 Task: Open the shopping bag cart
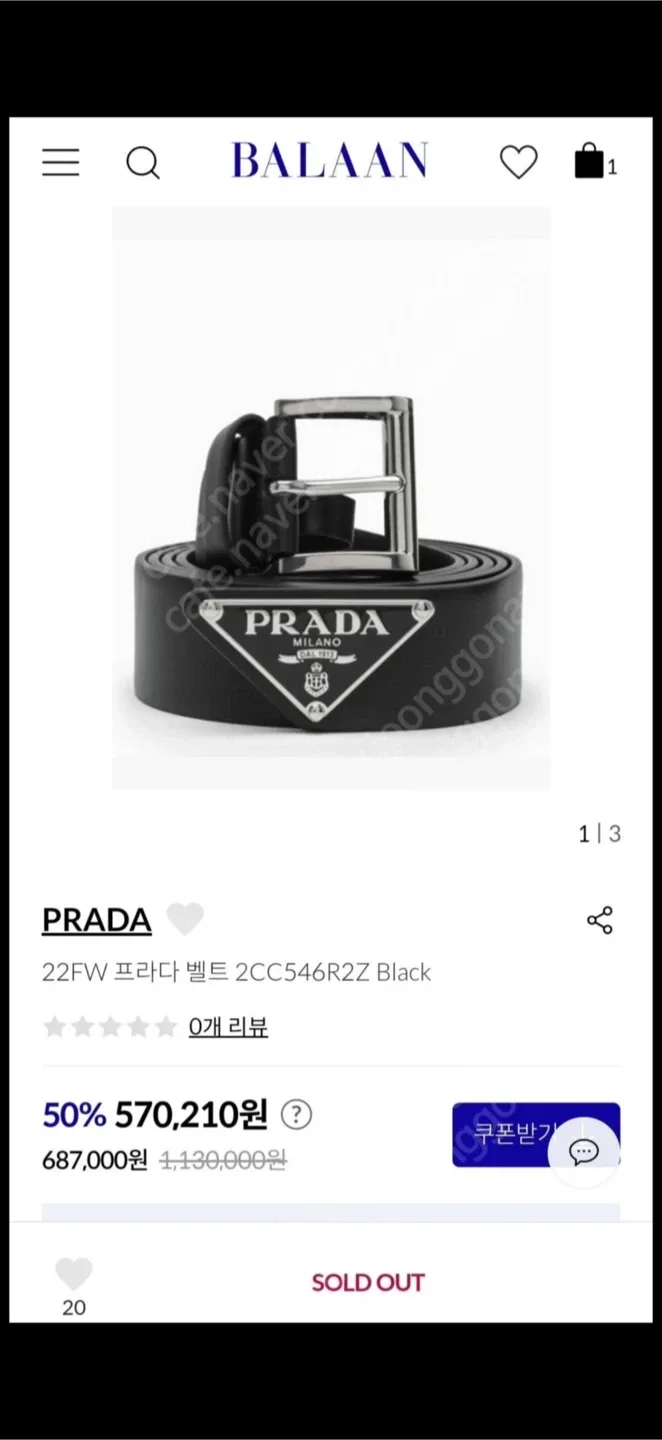click(590, 162)
